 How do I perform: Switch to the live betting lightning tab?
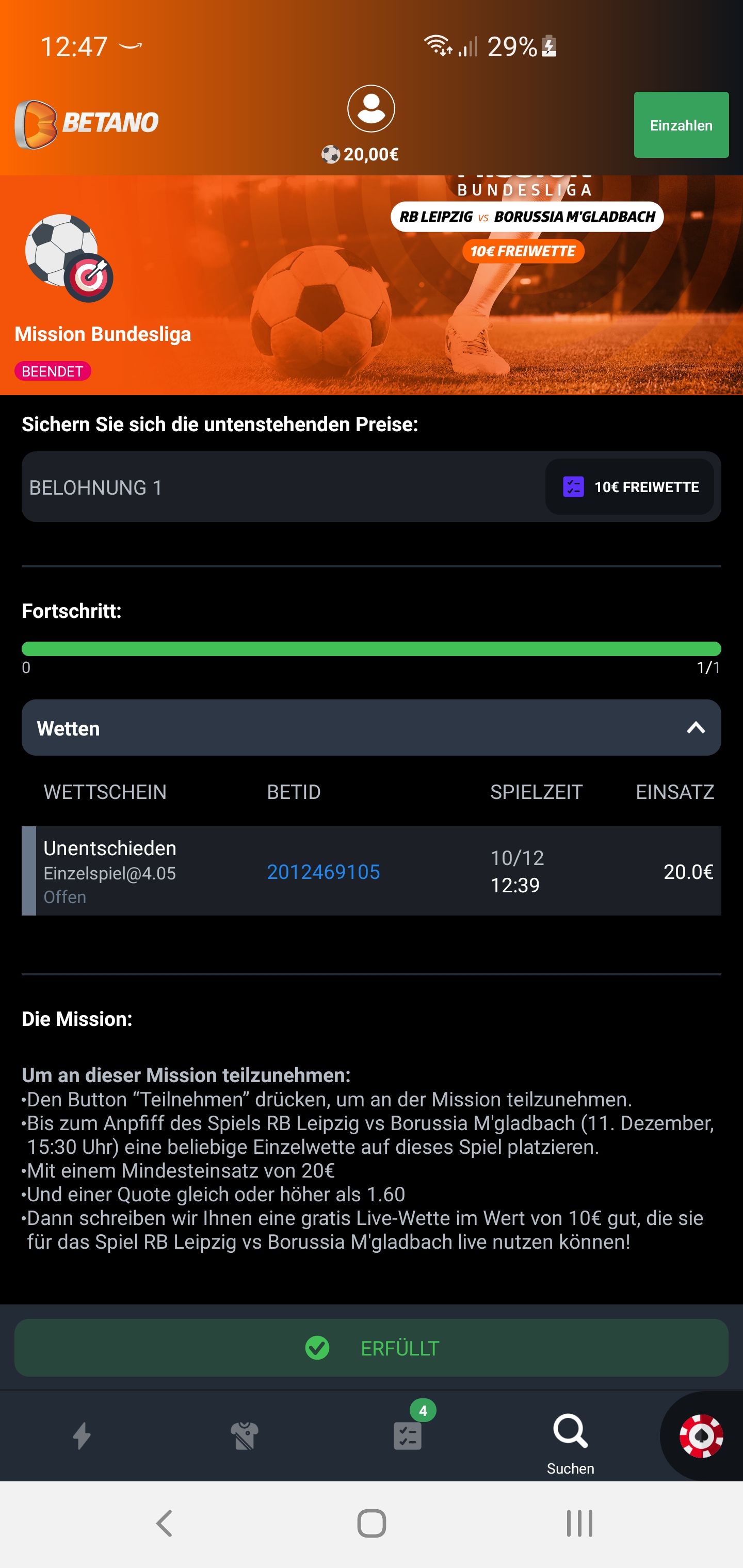pyautogui.click(x=82, y=1435)
